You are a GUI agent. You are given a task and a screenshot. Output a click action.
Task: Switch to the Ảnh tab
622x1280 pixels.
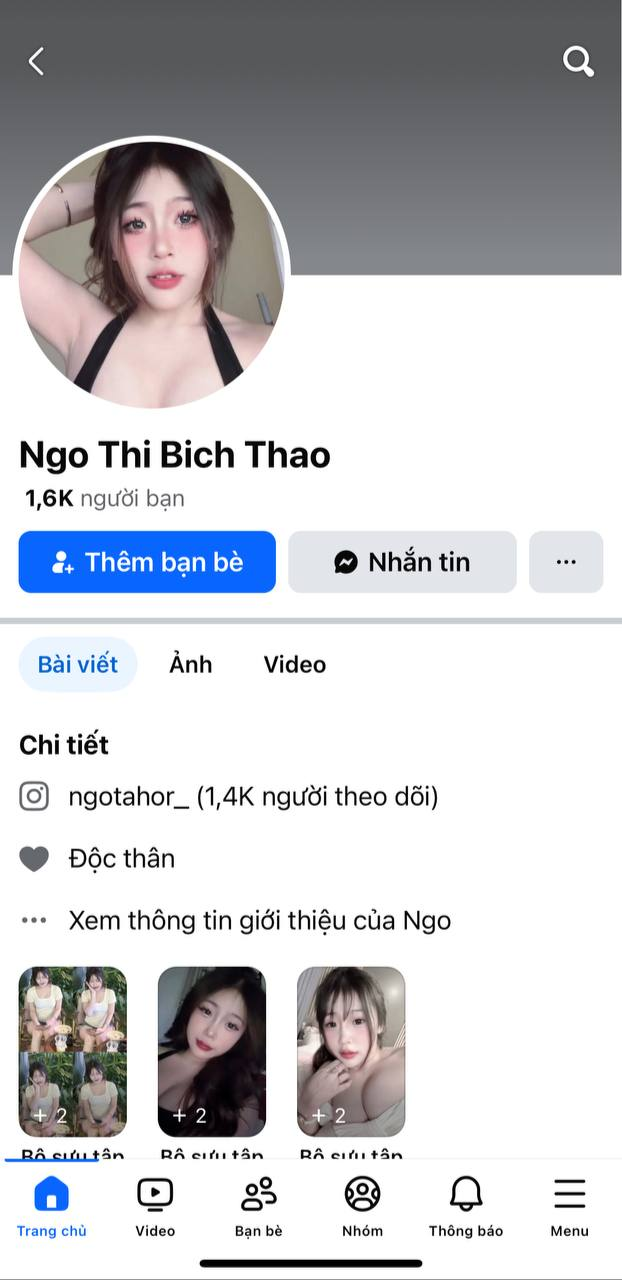point(190,665)
